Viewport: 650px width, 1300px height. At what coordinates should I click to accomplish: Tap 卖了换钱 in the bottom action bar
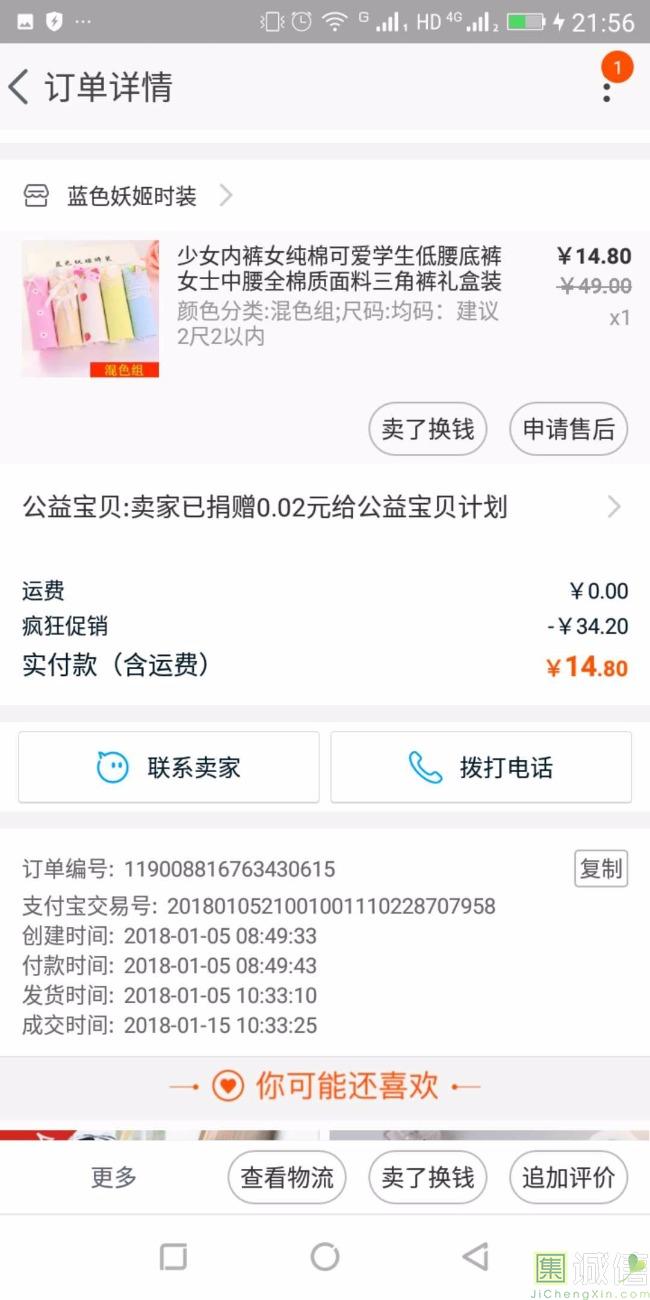[x=428, y=1177]
